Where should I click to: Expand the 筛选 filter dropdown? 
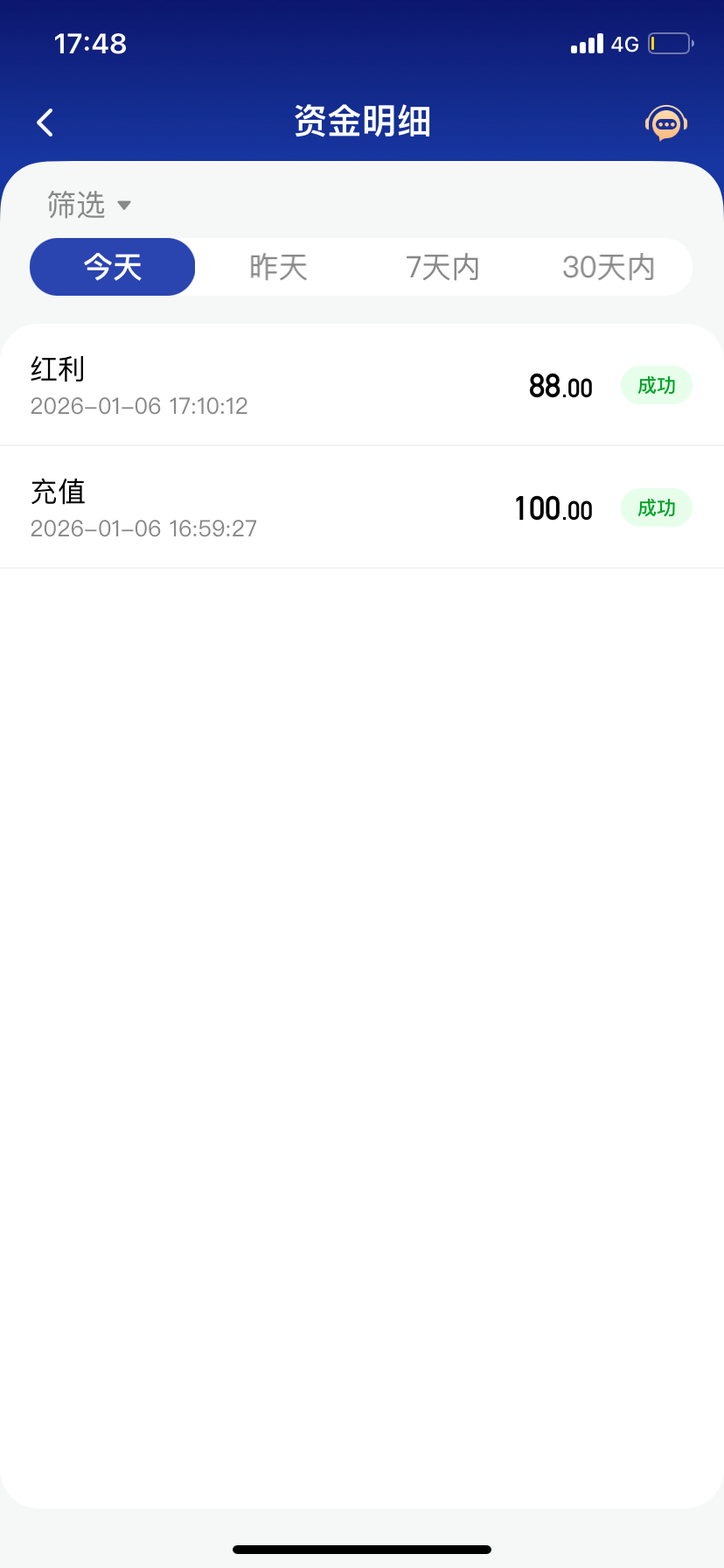click(89, 206)
